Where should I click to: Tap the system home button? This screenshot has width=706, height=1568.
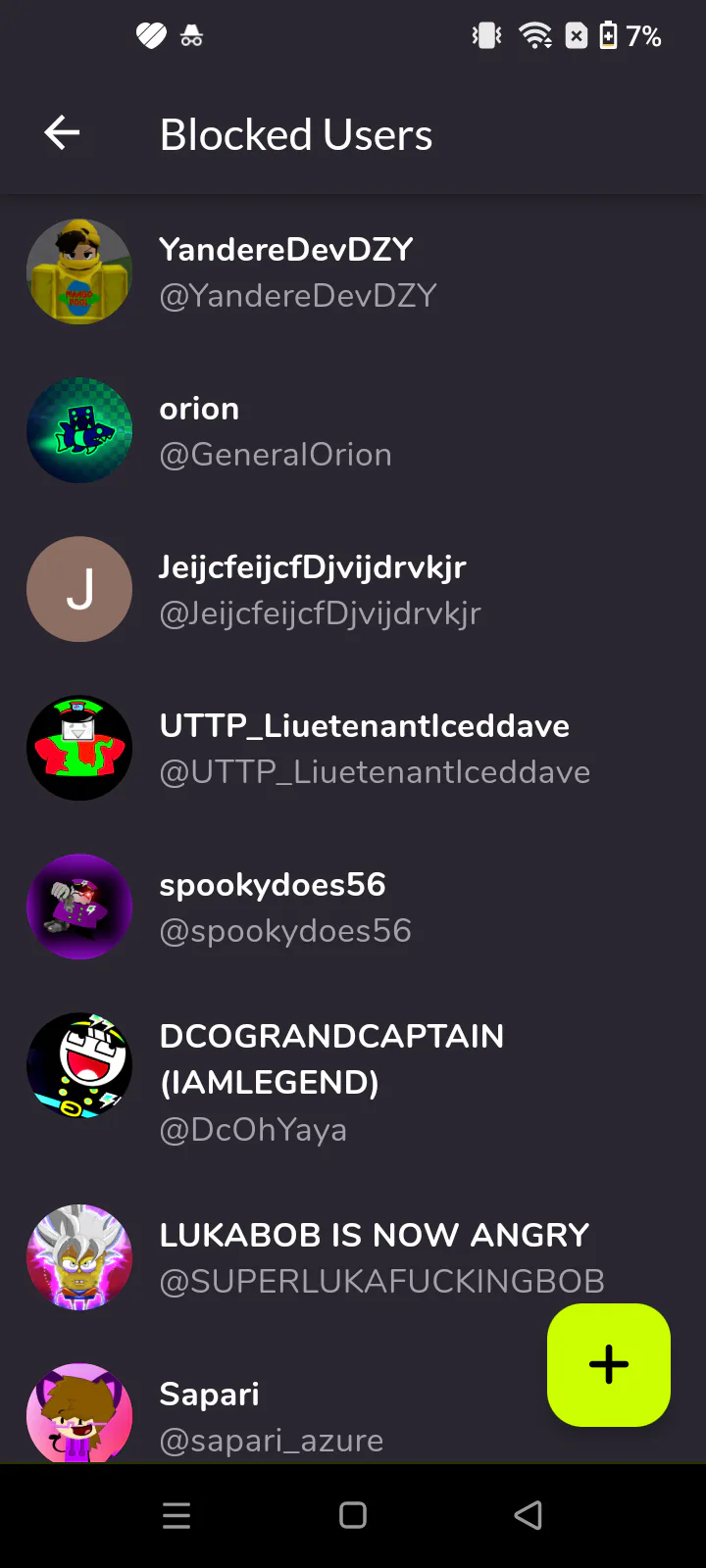point(353,1515)
